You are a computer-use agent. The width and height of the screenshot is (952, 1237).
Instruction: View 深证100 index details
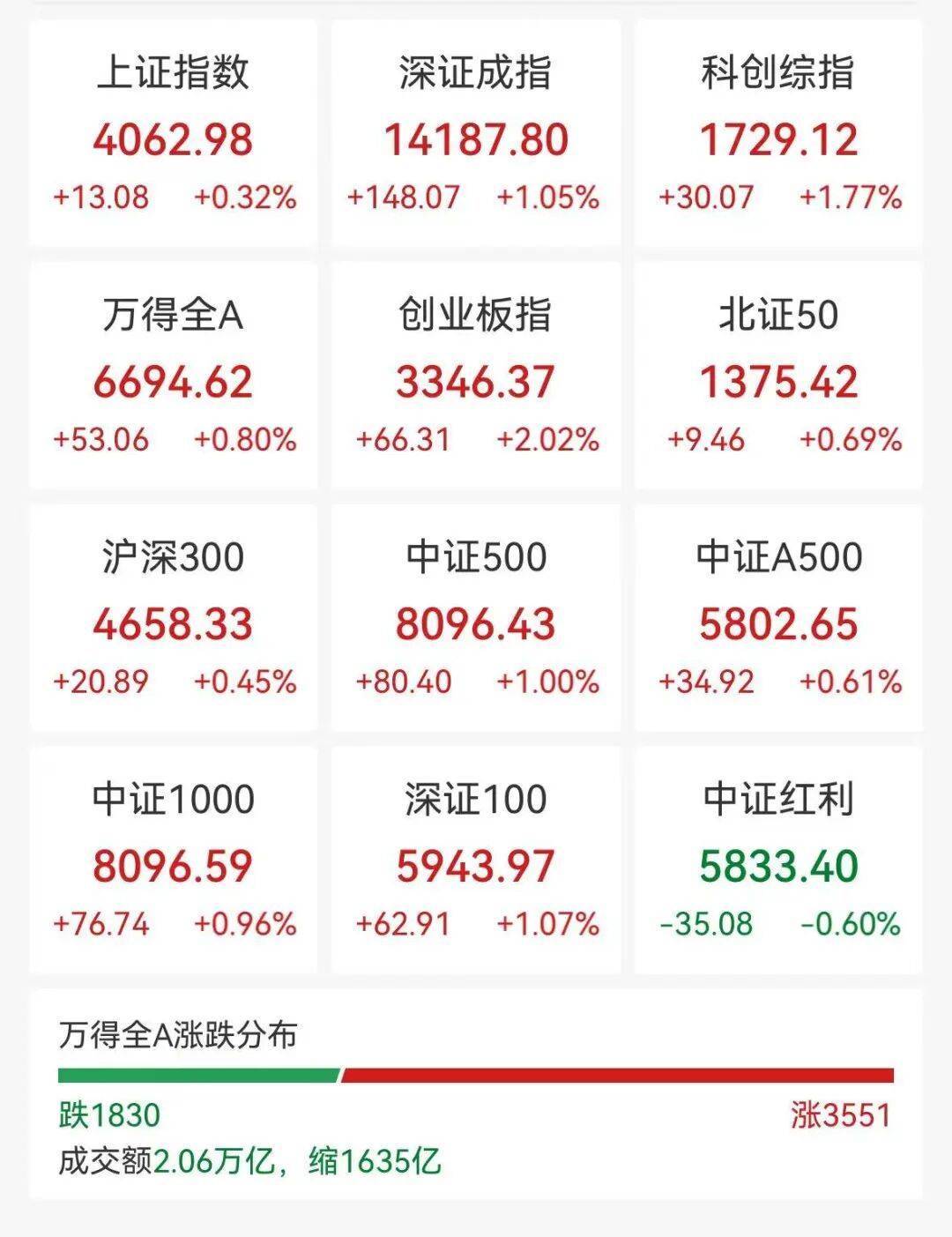(476, 861)
